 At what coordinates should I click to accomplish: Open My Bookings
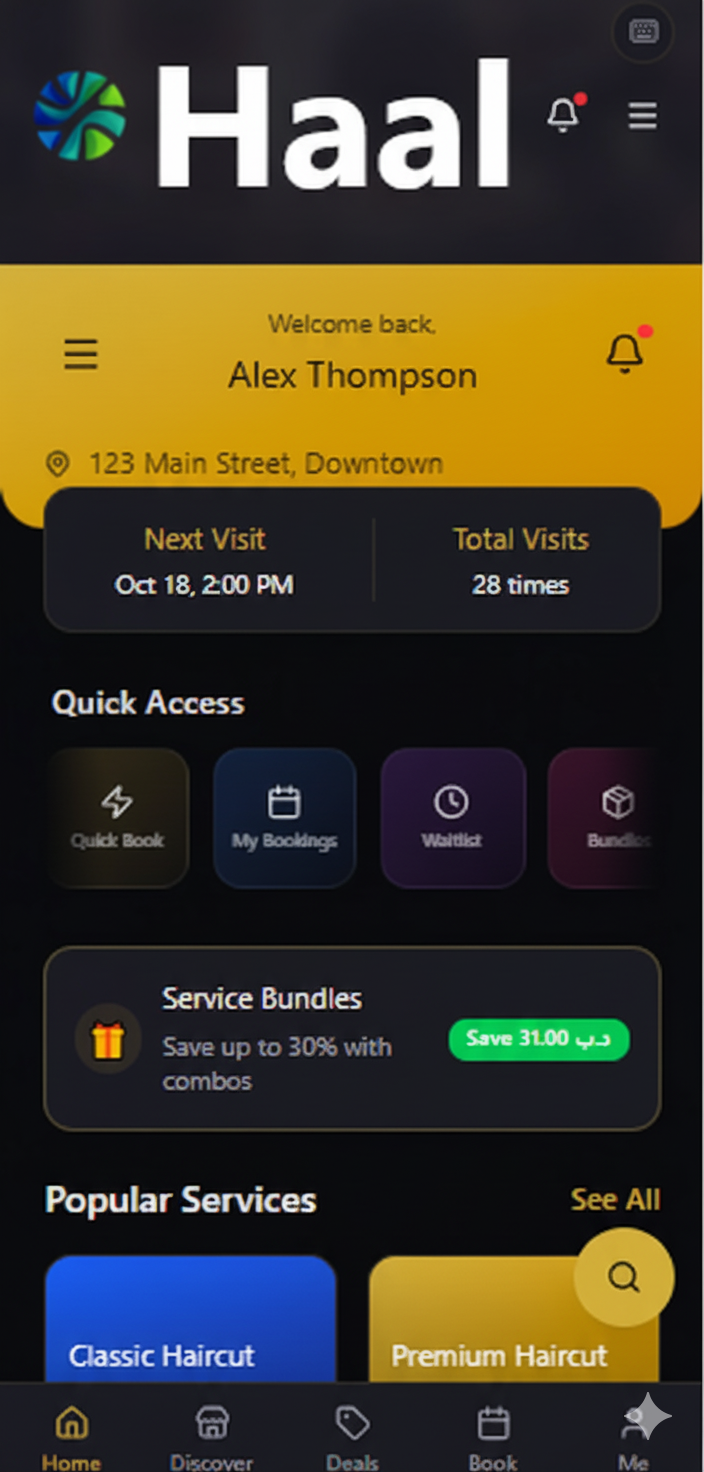tap(284, 817)
